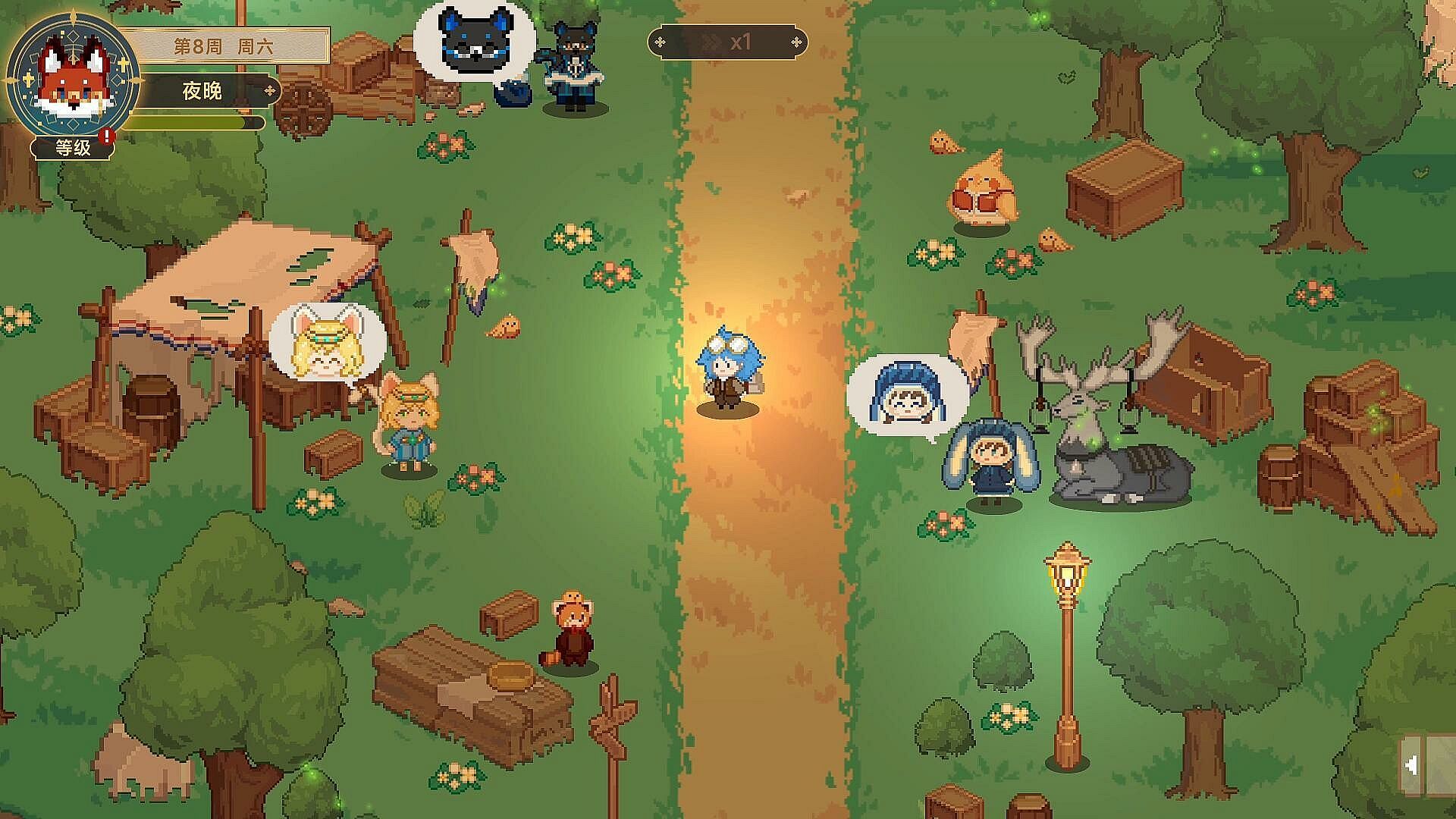This screenshot has height=819, width=1456.
Task: Change the x1 game speed
Action: pyautogui.click(x=728, y=42)
